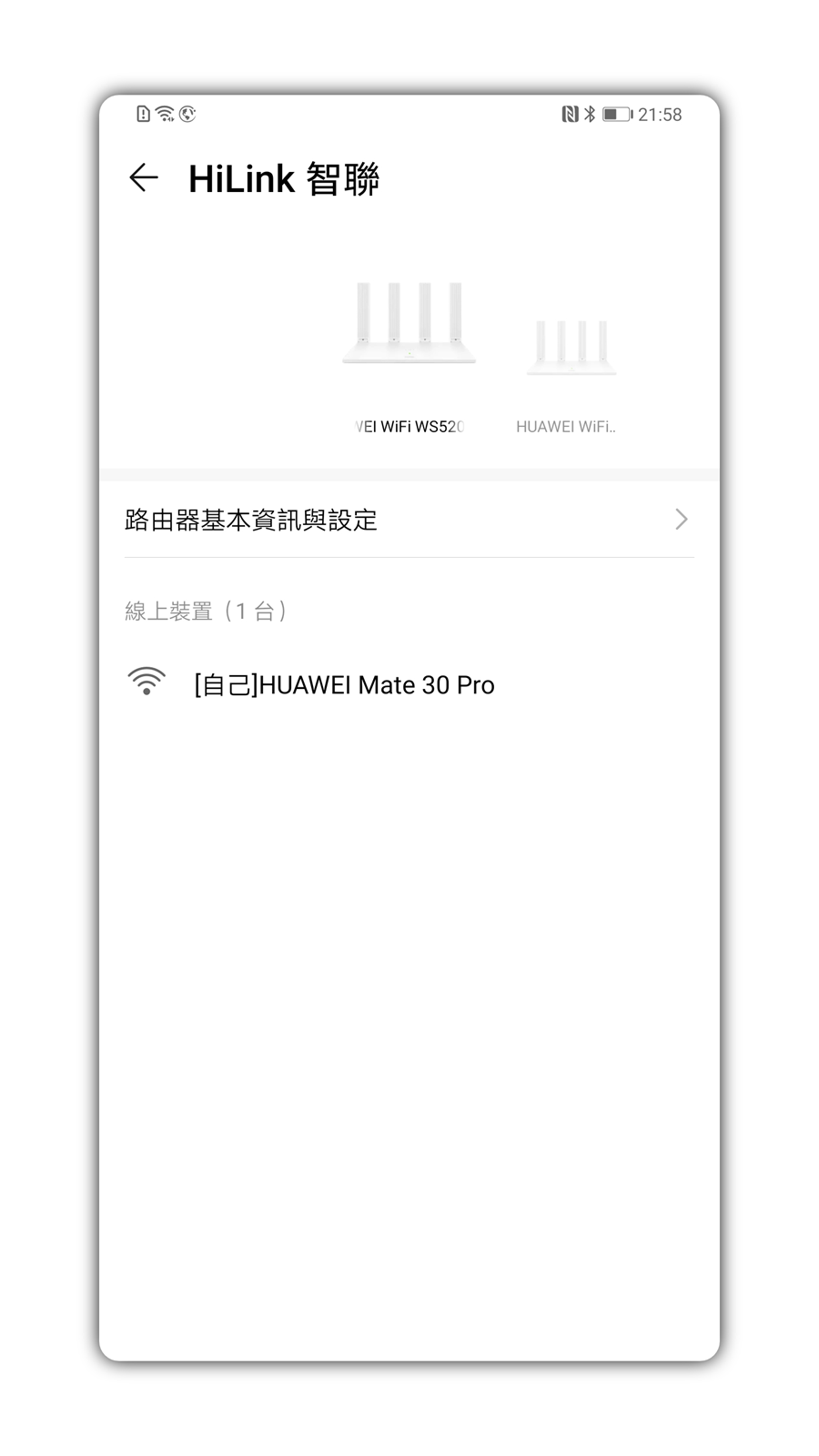Tap the back arrow to exit HiLink page
Viewport: 819px width, 1456px height.
[x=144, y=177]
